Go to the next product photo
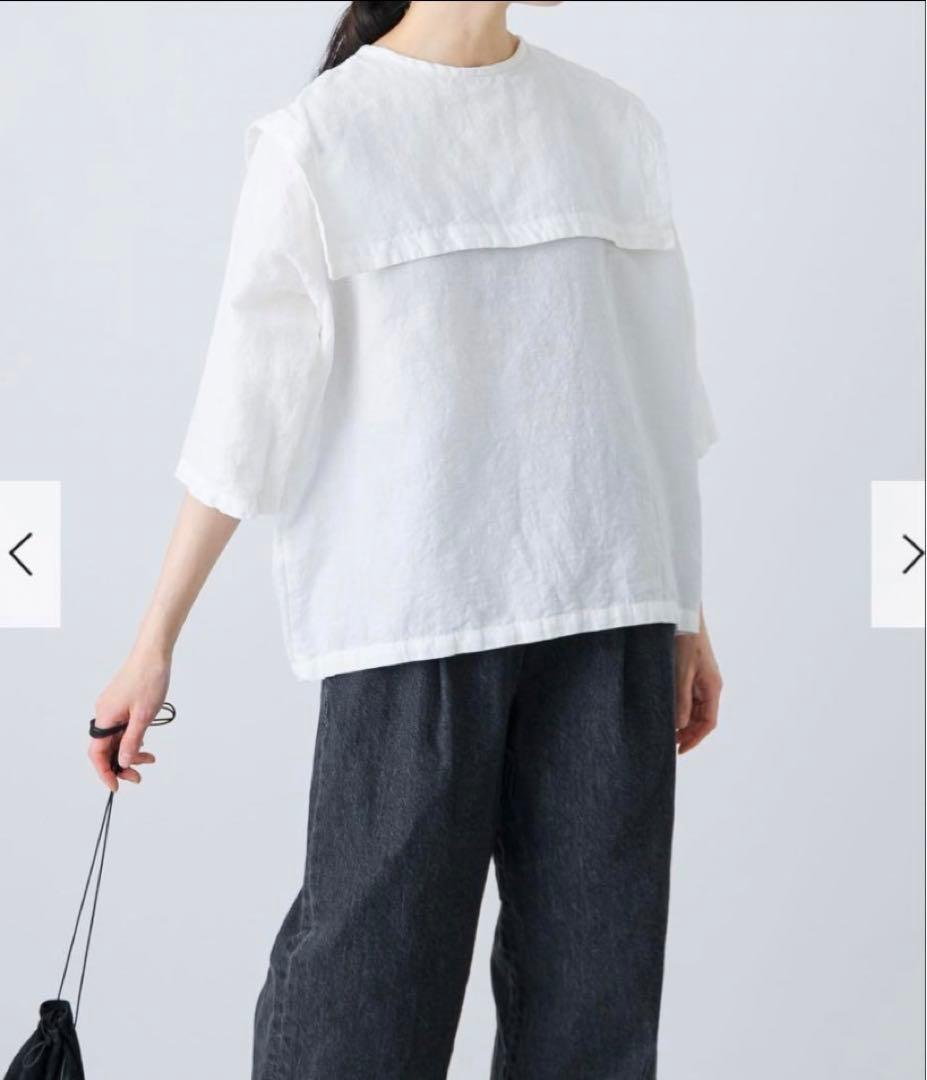Screen dimensions: 927x1080 900,554
